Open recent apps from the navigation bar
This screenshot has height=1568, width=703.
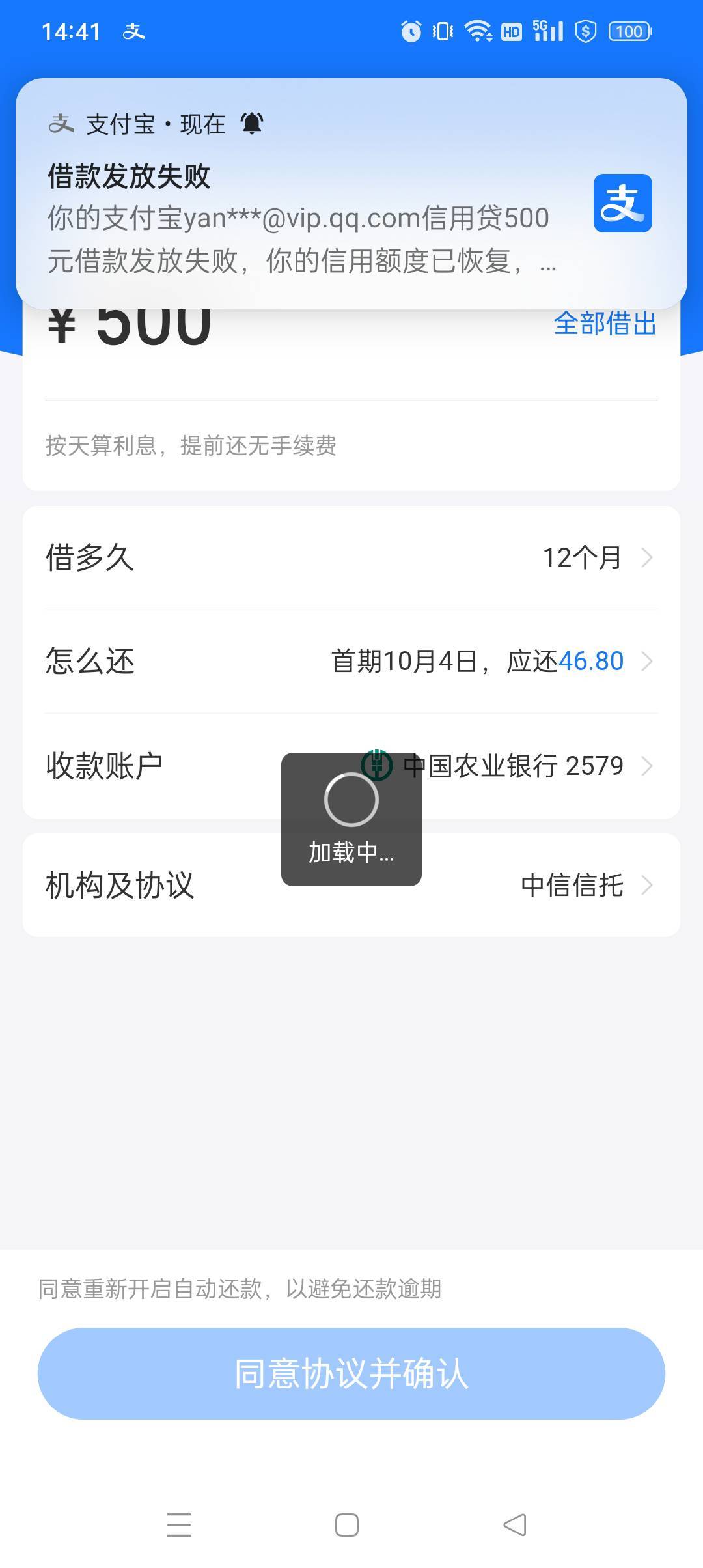tap(179, 1524)
